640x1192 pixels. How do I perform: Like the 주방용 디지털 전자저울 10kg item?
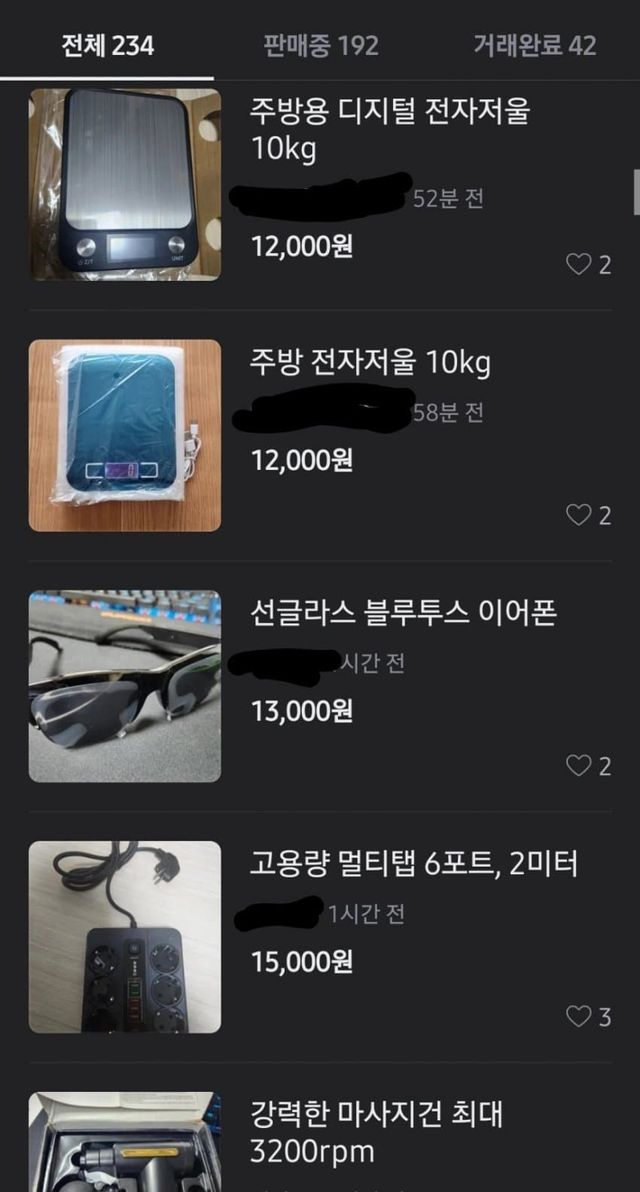(579, 265)
